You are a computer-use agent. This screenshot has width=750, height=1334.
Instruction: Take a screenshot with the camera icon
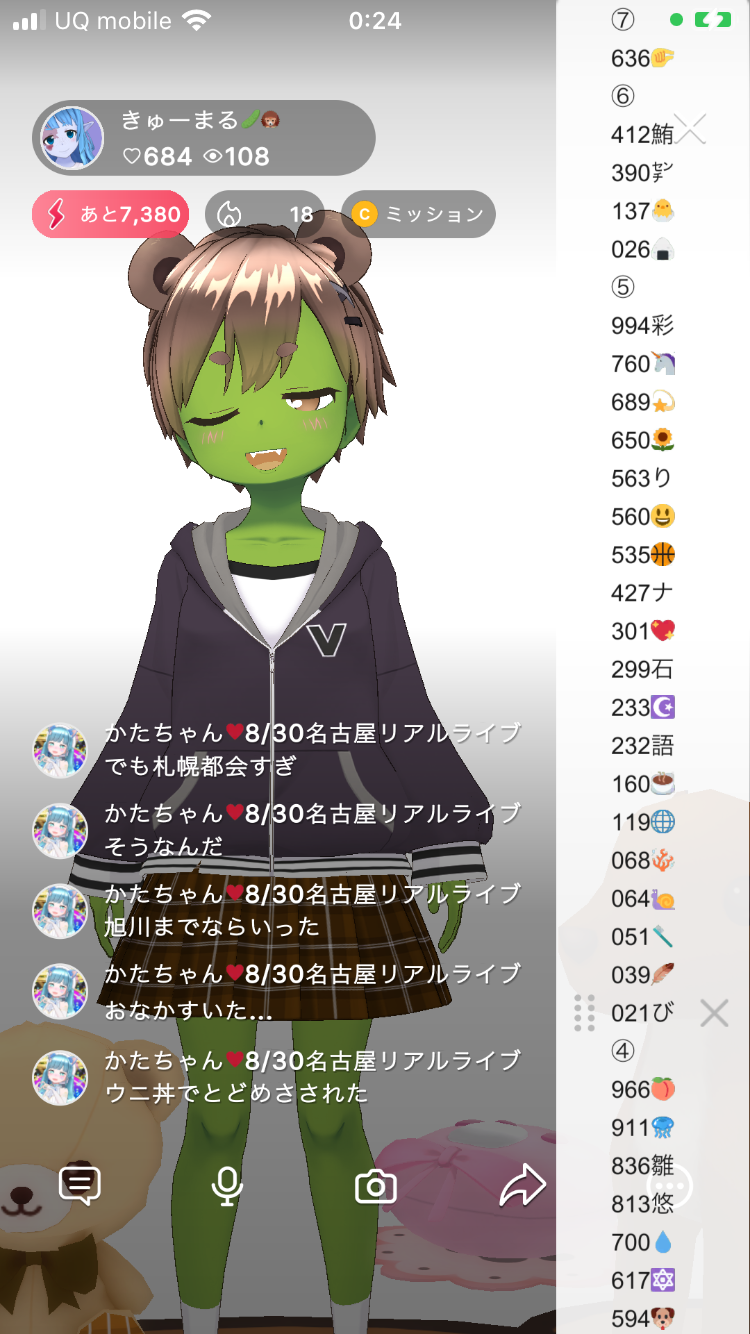tap(375, 1187)
